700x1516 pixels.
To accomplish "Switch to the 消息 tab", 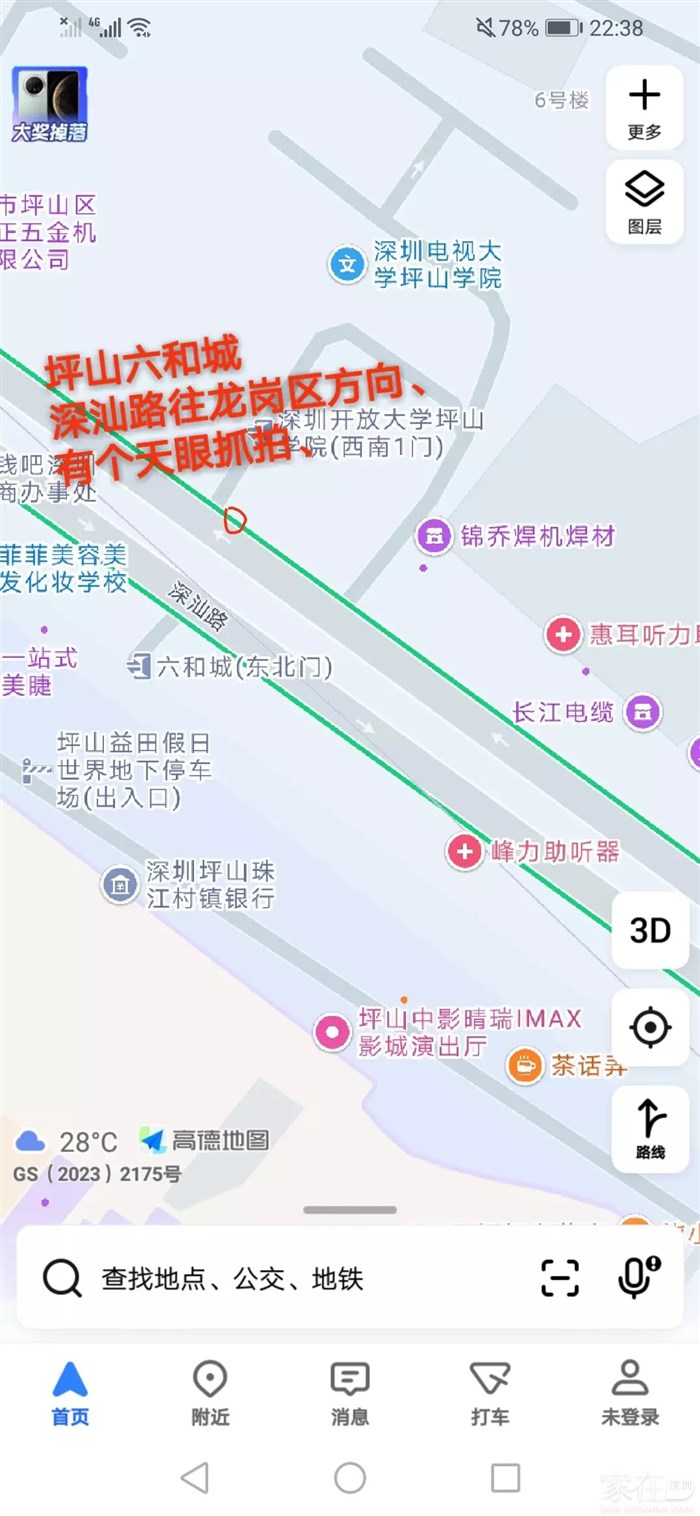I will [x=349, y=1391].
